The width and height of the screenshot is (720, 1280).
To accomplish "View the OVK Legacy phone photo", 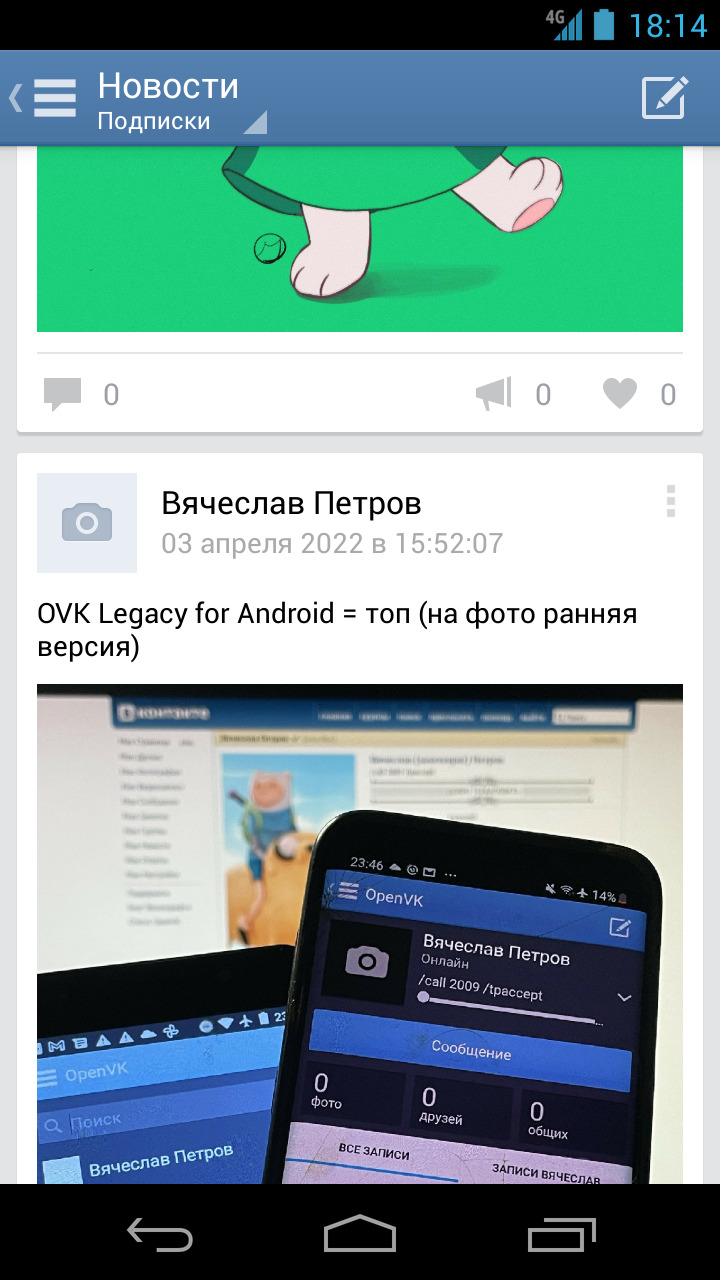I will (x=360, y=930).
